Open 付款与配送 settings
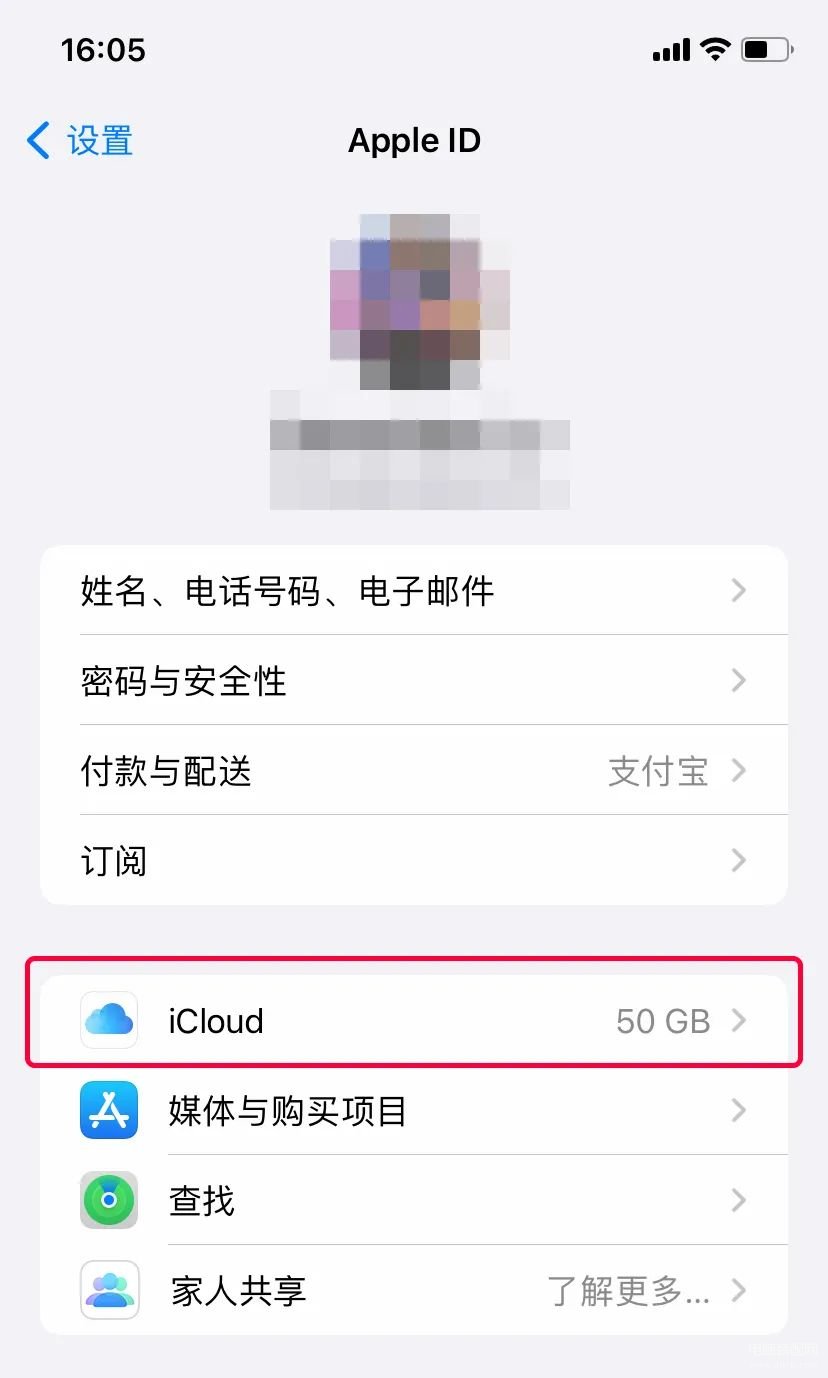828x1378 pixels. [x=413, y=771]
